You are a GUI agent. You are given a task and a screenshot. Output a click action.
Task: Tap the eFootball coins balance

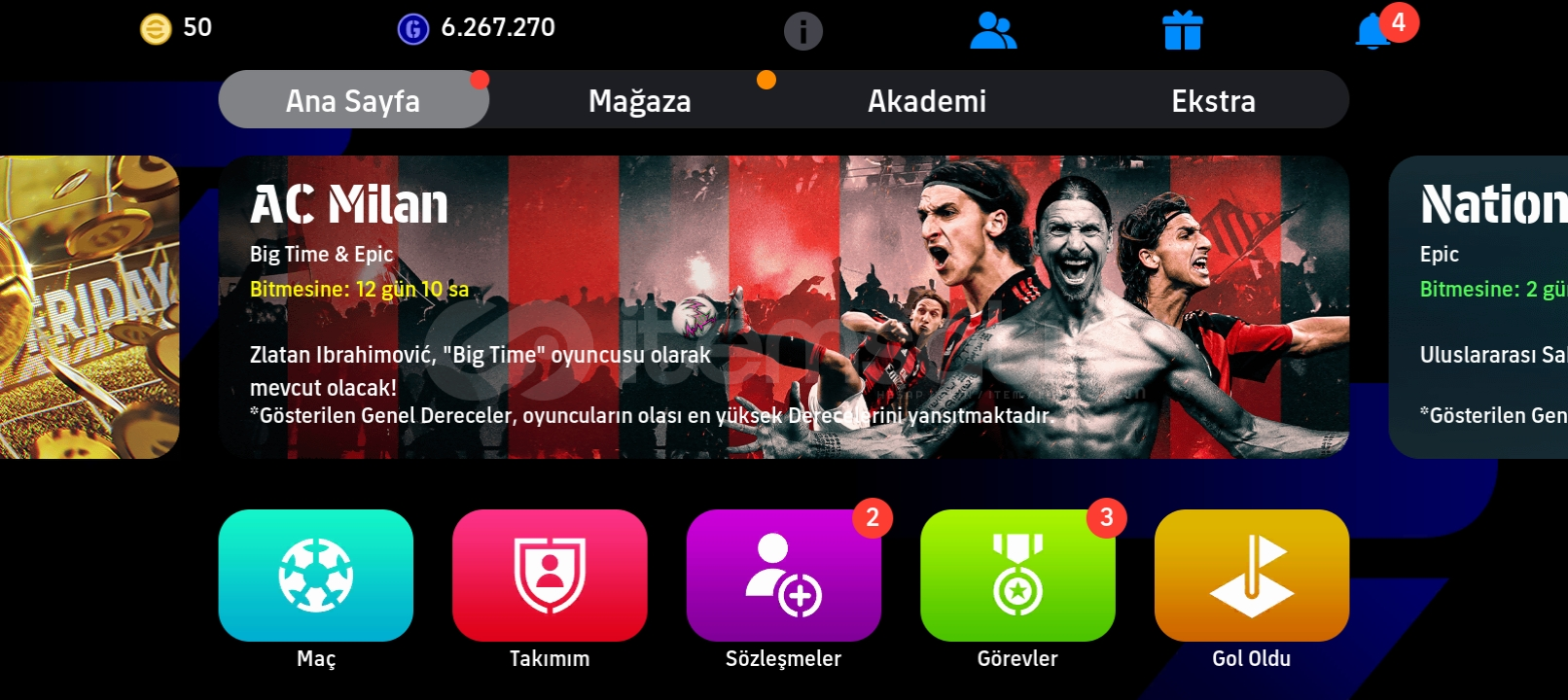pos(177,28)
